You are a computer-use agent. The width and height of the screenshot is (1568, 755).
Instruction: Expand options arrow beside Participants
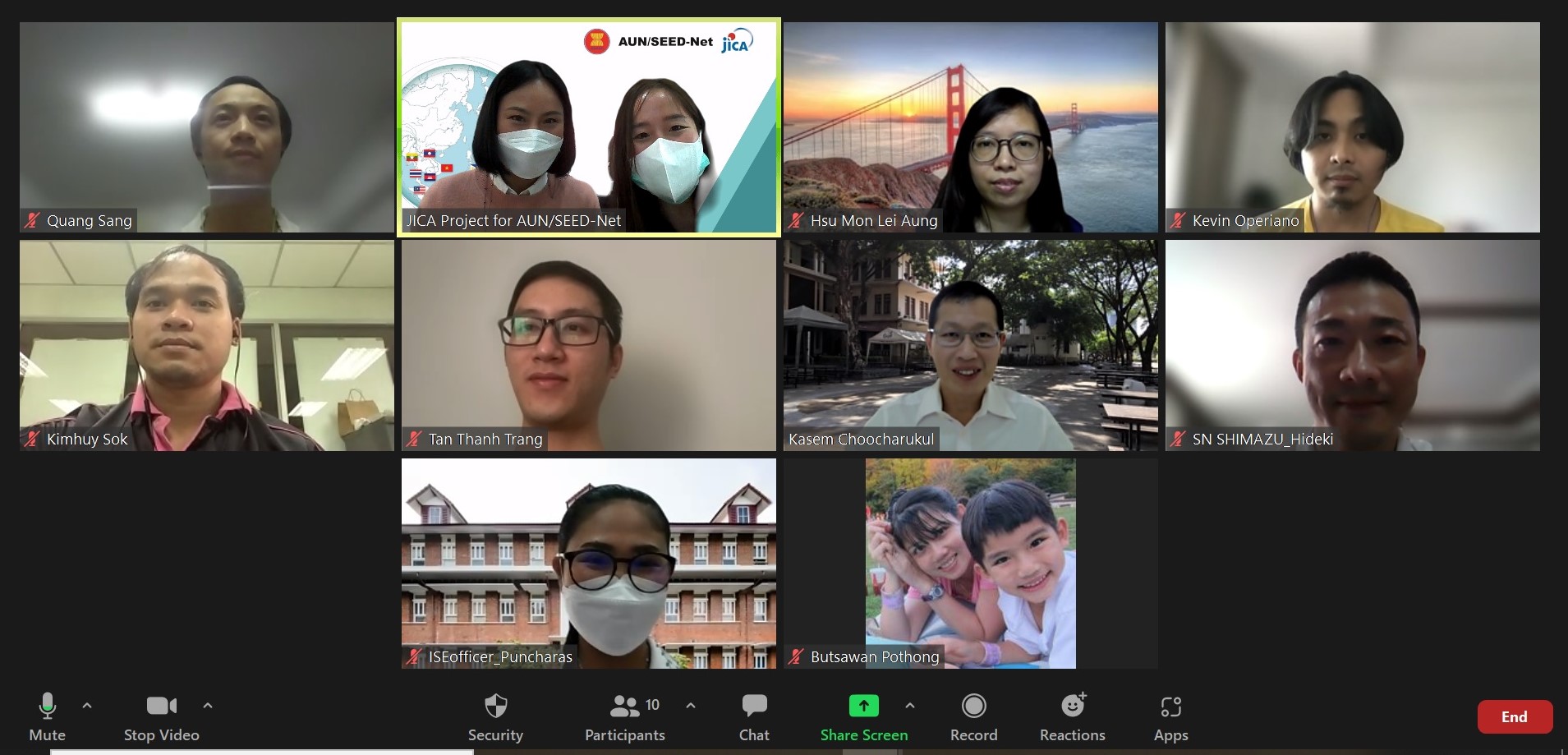pos(691,706)
